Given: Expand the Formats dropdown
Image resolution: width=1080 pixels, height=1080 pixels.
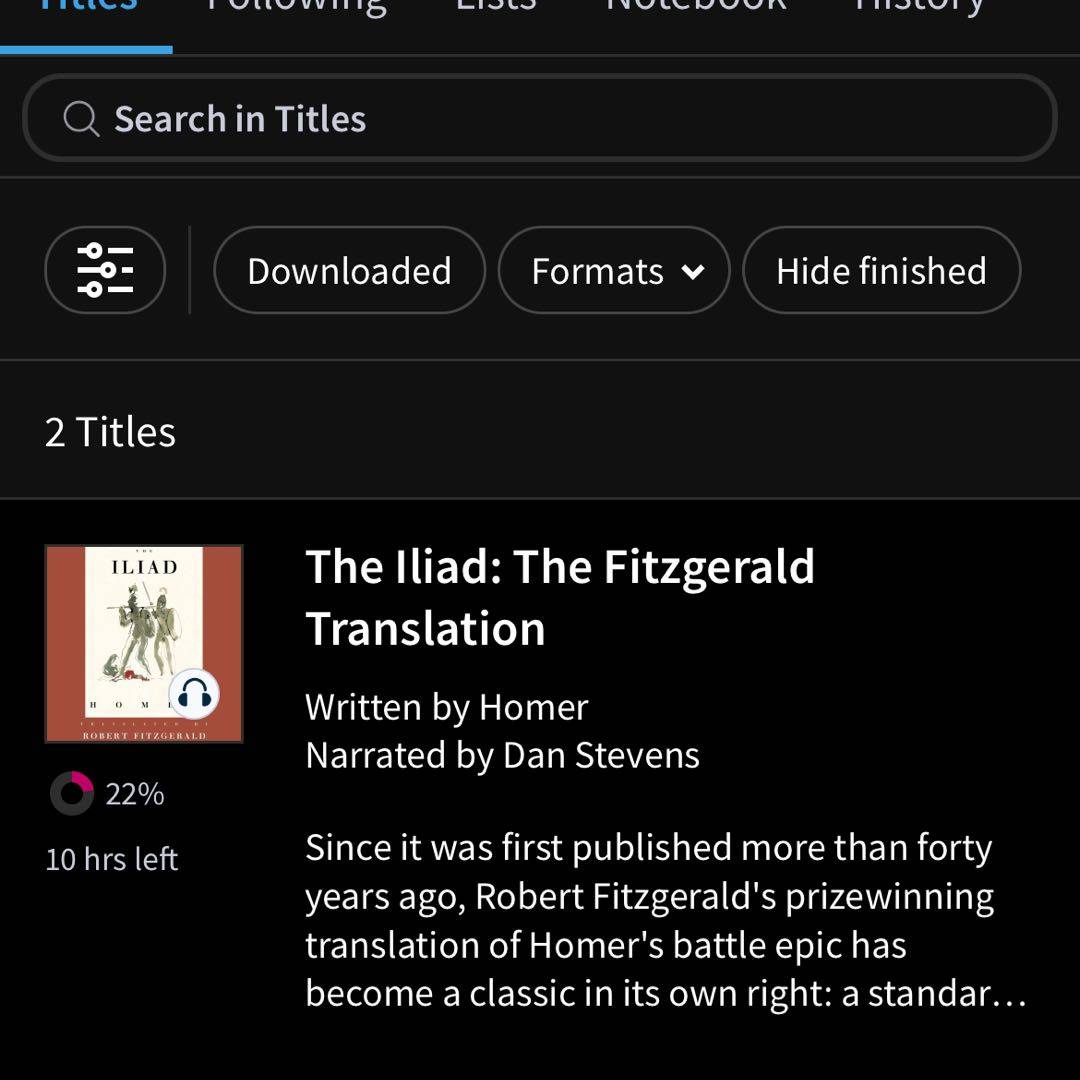Looking at the screenshot, I should tap(614, 270).
